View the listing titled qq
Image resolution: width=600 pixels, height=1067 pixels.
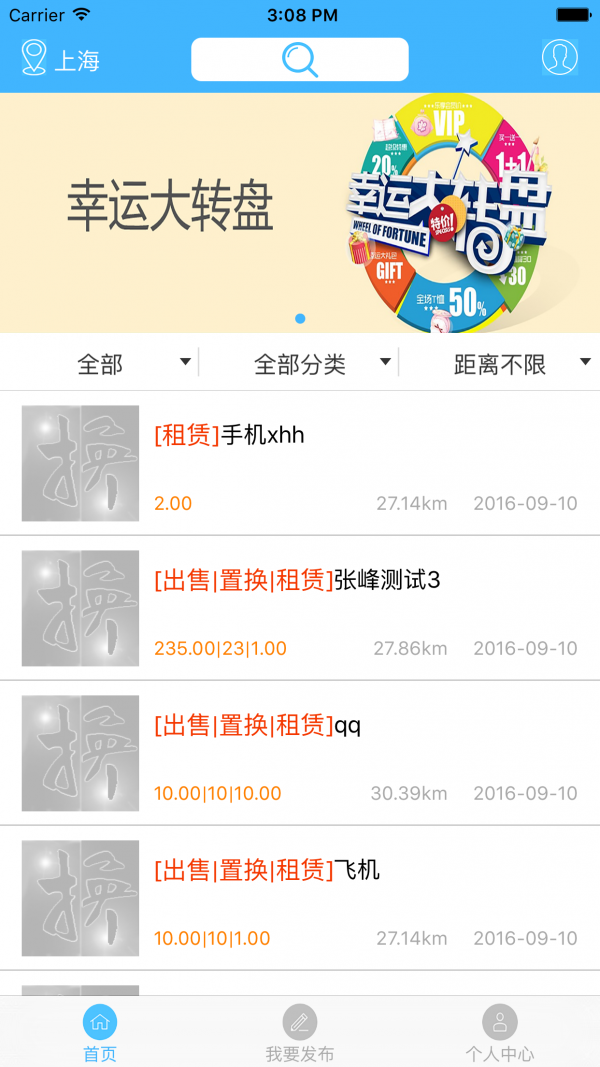pyautogui.click(x=300, y=753)
